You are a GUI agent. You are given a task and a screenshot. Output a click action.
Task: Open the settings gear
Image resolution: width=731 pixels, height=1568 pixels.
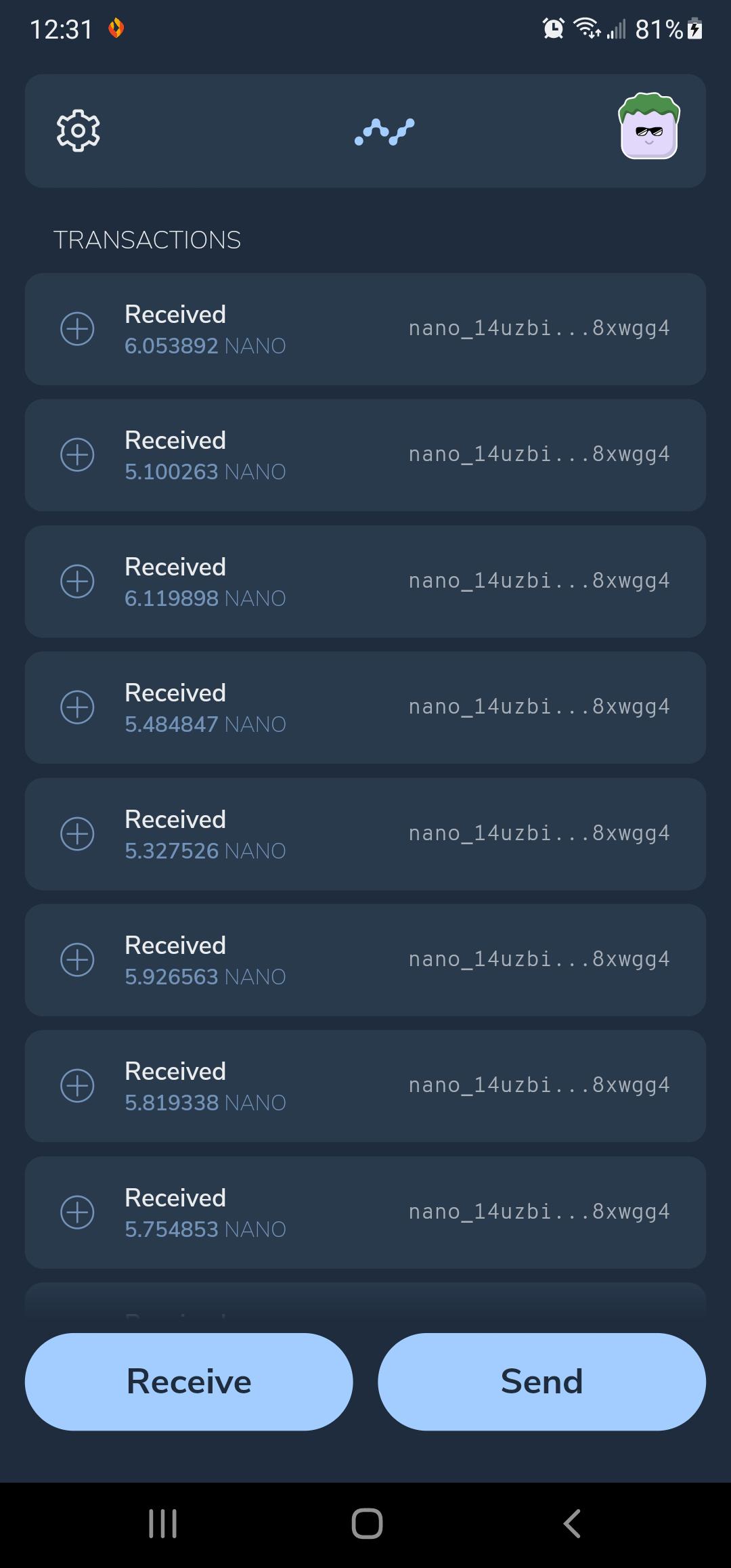point(79,130)
